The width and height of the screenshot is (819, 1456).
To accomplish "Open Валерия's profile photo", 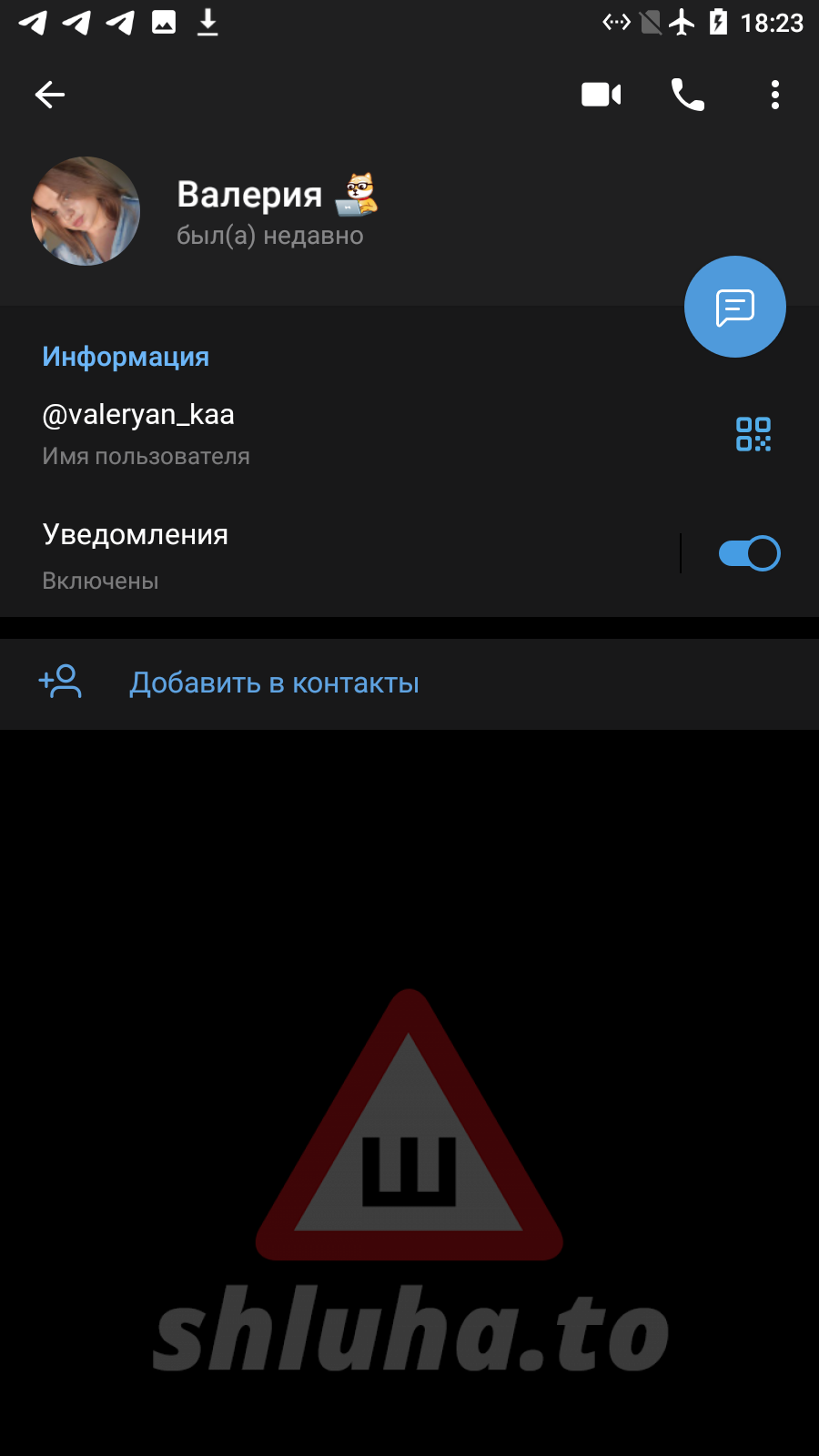I will point(86,211).
